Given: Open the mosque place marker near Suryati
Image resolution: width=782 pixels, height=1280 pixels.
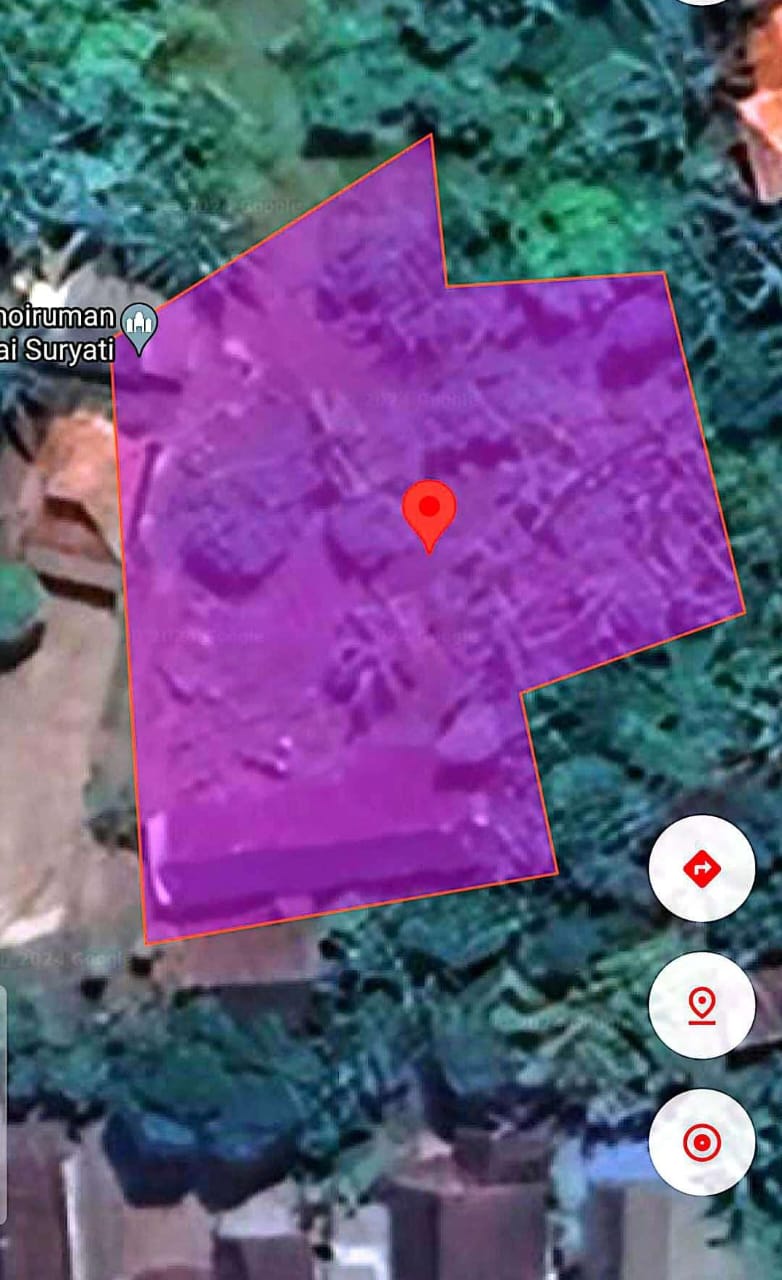Looking at the screenshot, I should 139,327.
